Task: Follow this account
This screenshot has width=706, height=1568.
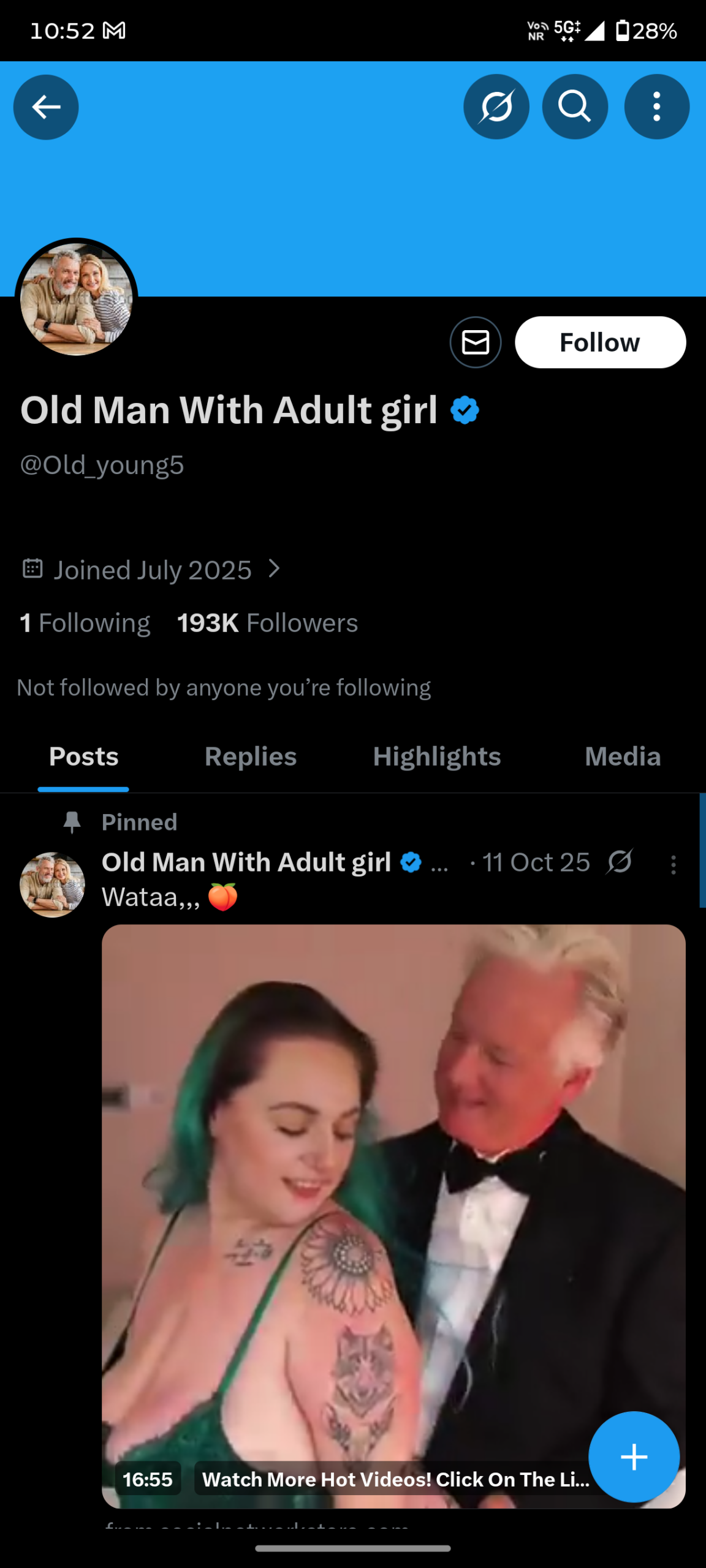Action: 599,342
